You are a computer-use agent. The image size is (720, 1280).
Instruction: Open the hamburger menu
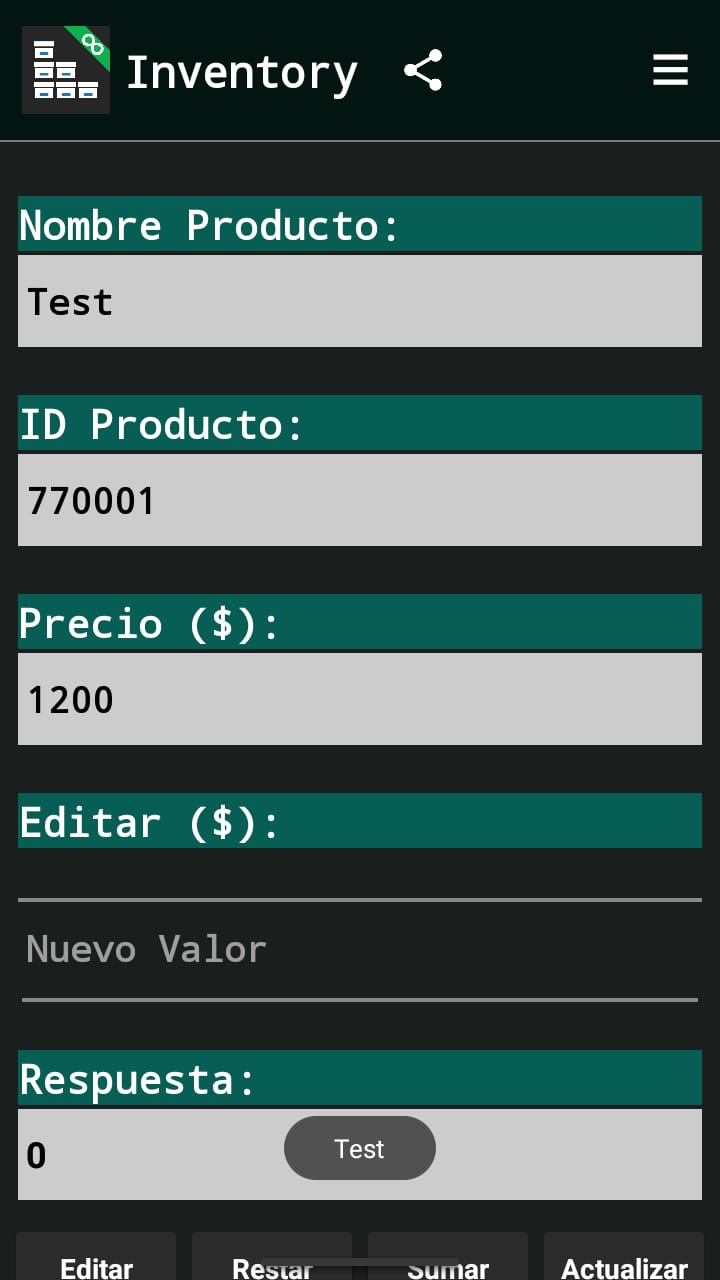click(670, 71)
